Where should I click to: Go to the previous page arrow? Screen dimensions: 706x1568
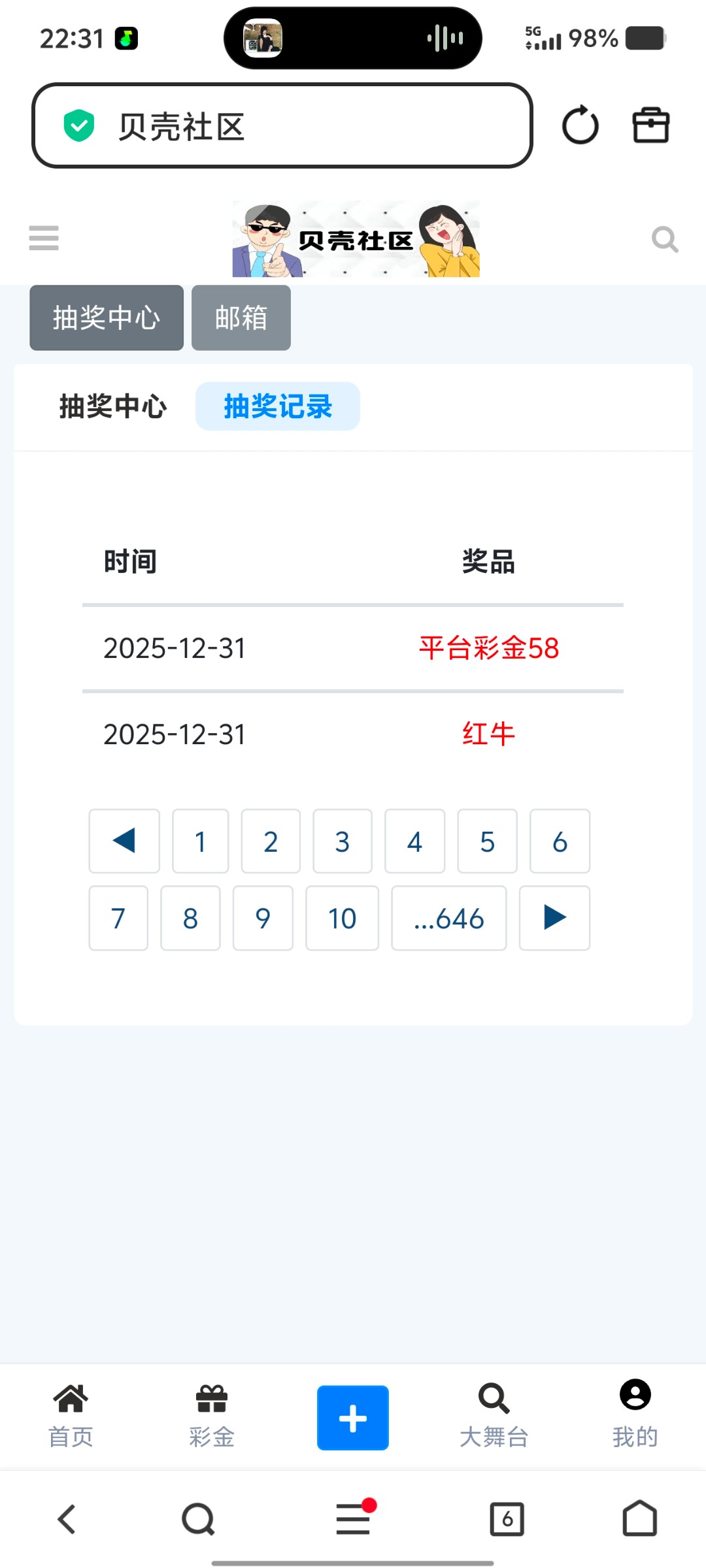point(124,841)
